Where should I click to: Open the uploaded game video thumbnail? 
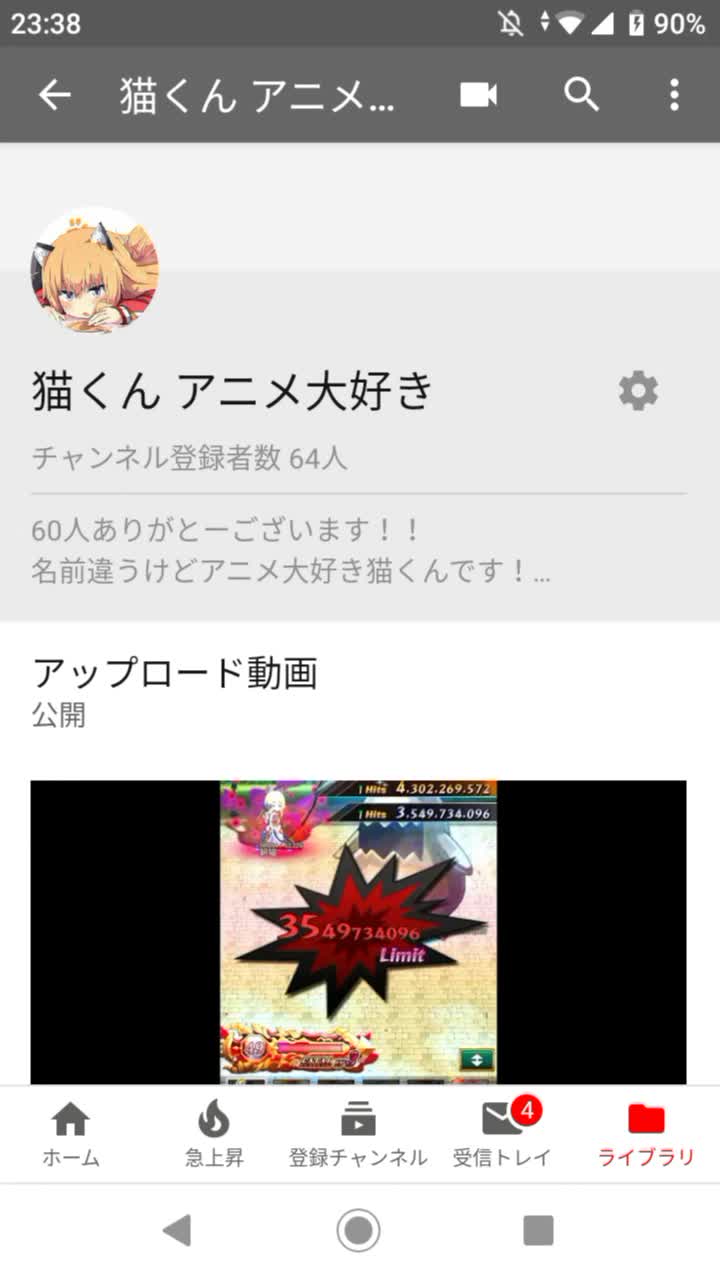click(x=358, y=932)
